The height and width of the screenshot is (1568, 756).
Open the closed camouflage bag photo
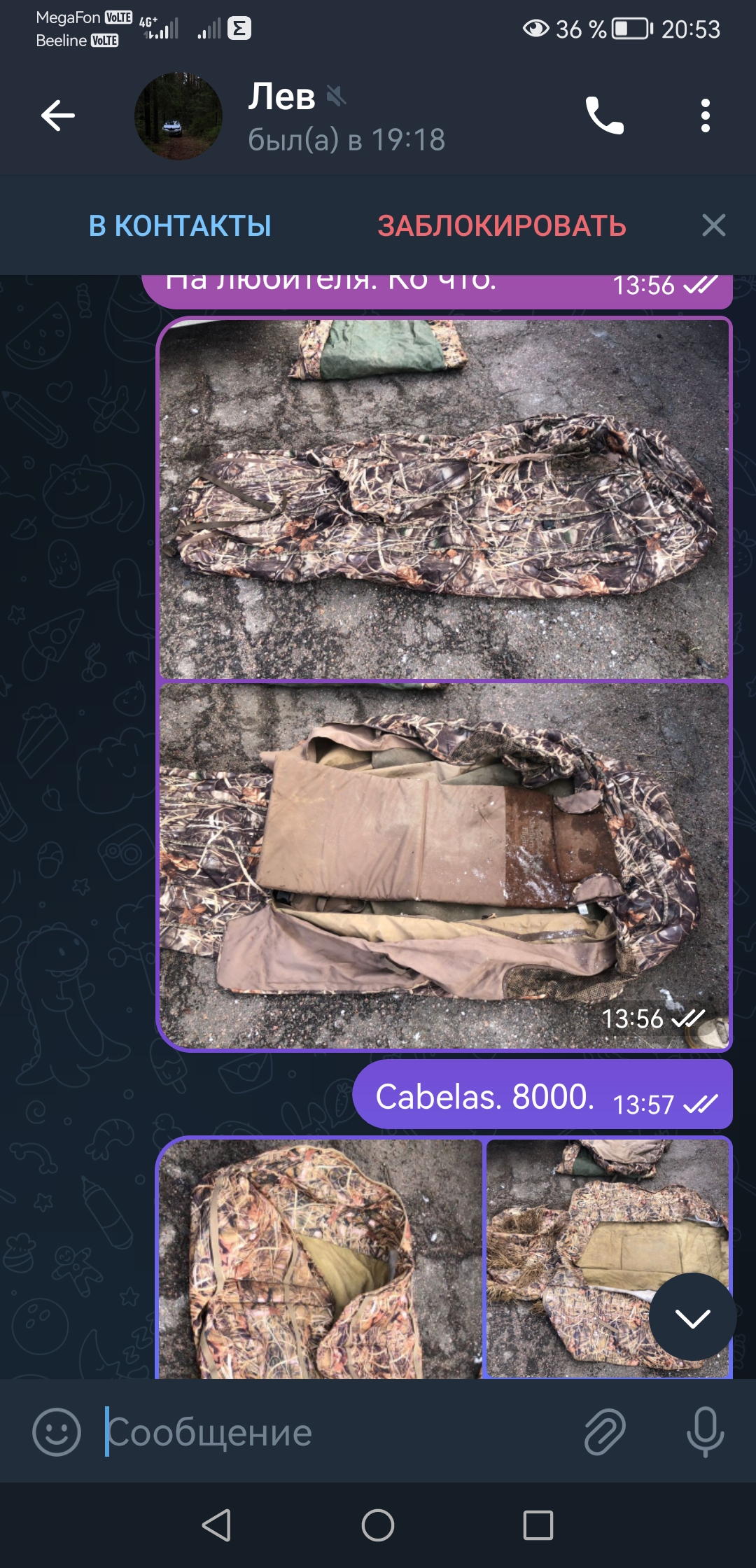[444, 498]
